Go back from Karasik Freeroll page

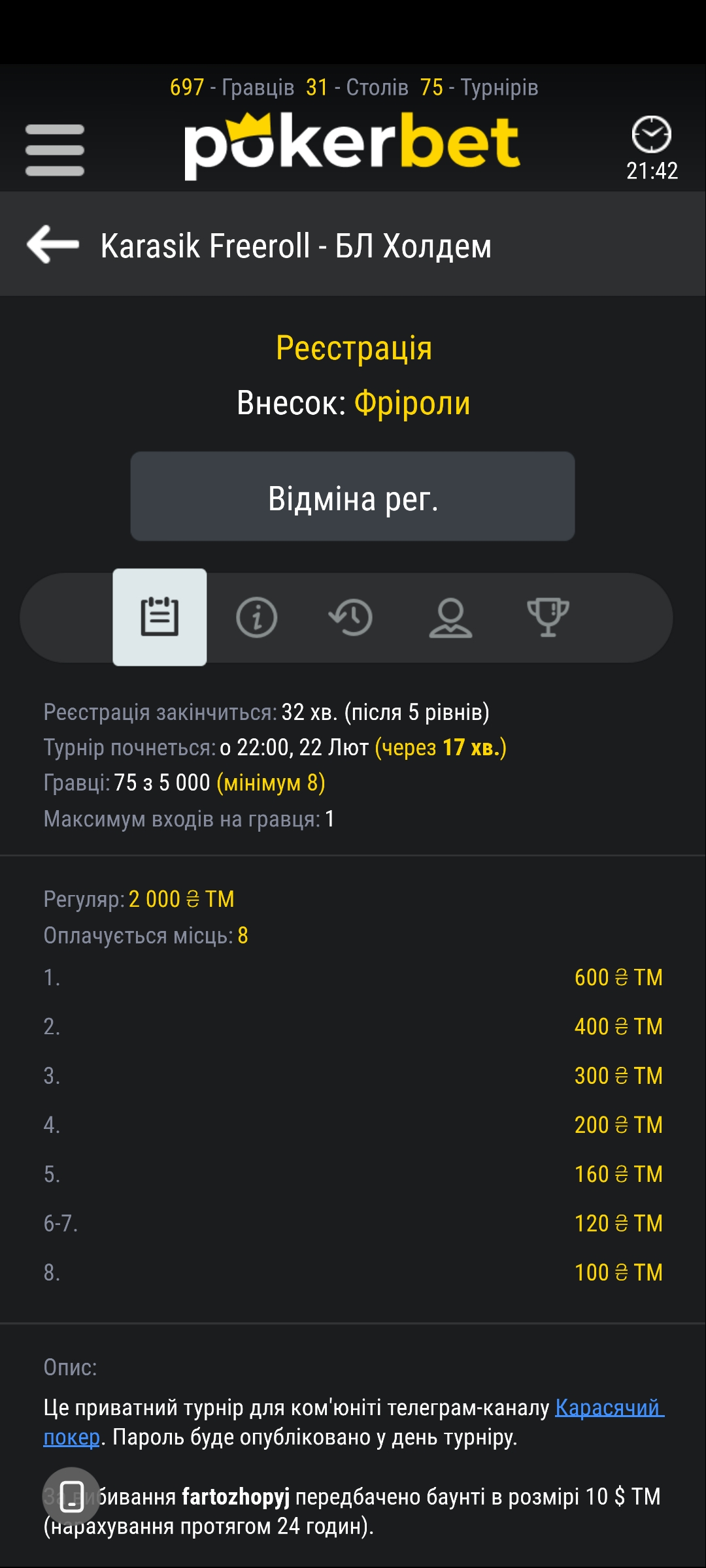[x=52, y=244]
